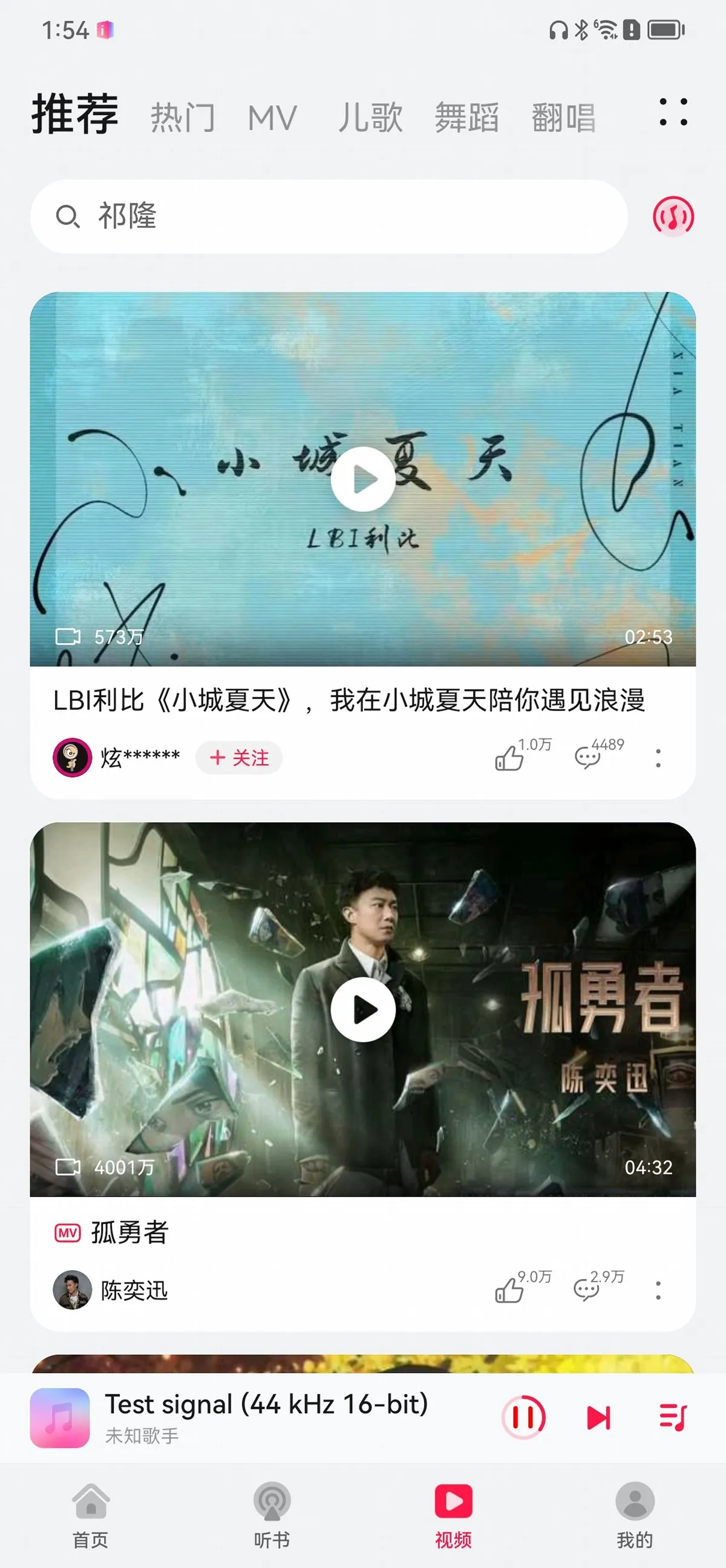Play the 孤勇者 MV
726x1568 pixels.
(363, 1009)
